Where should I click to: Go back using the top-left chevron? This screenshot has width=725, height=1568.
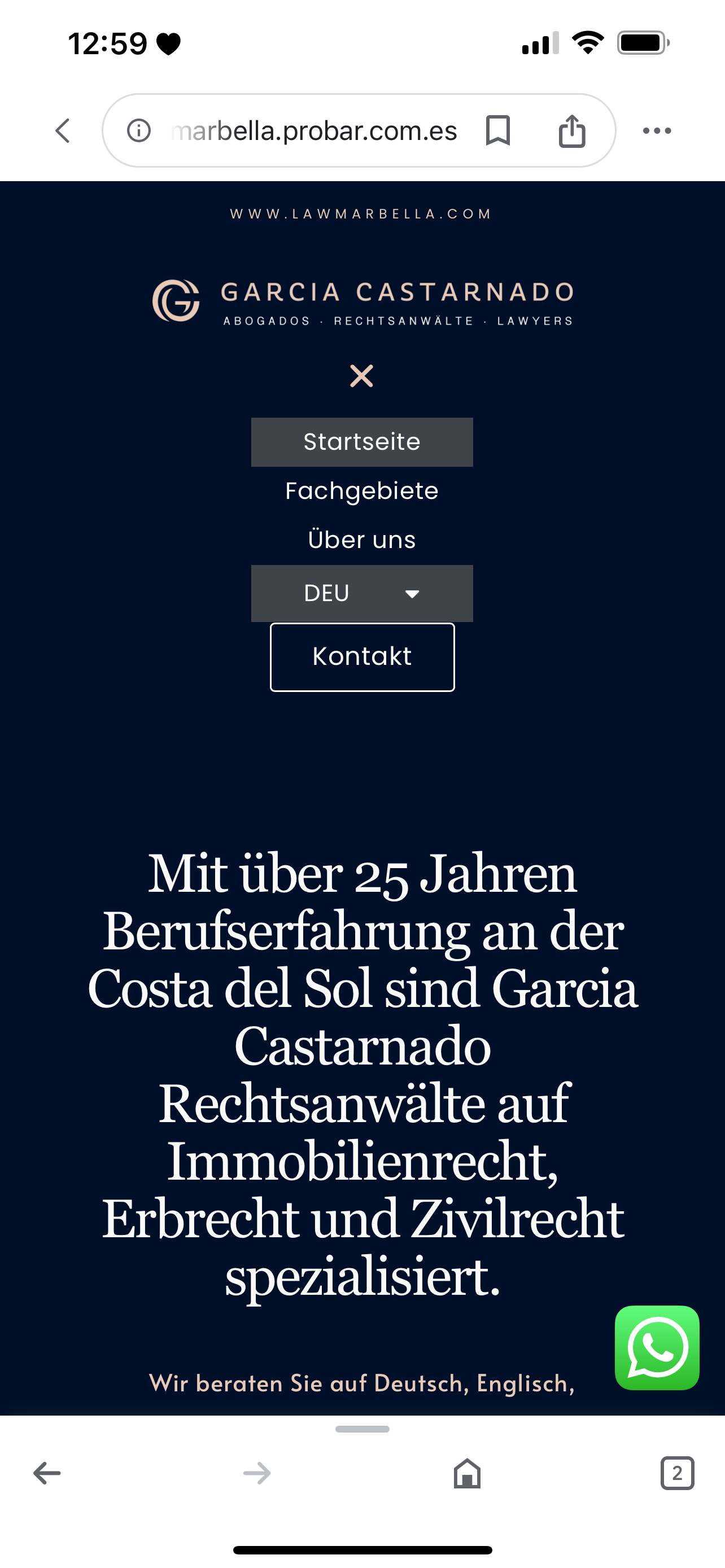click(63, 131)
